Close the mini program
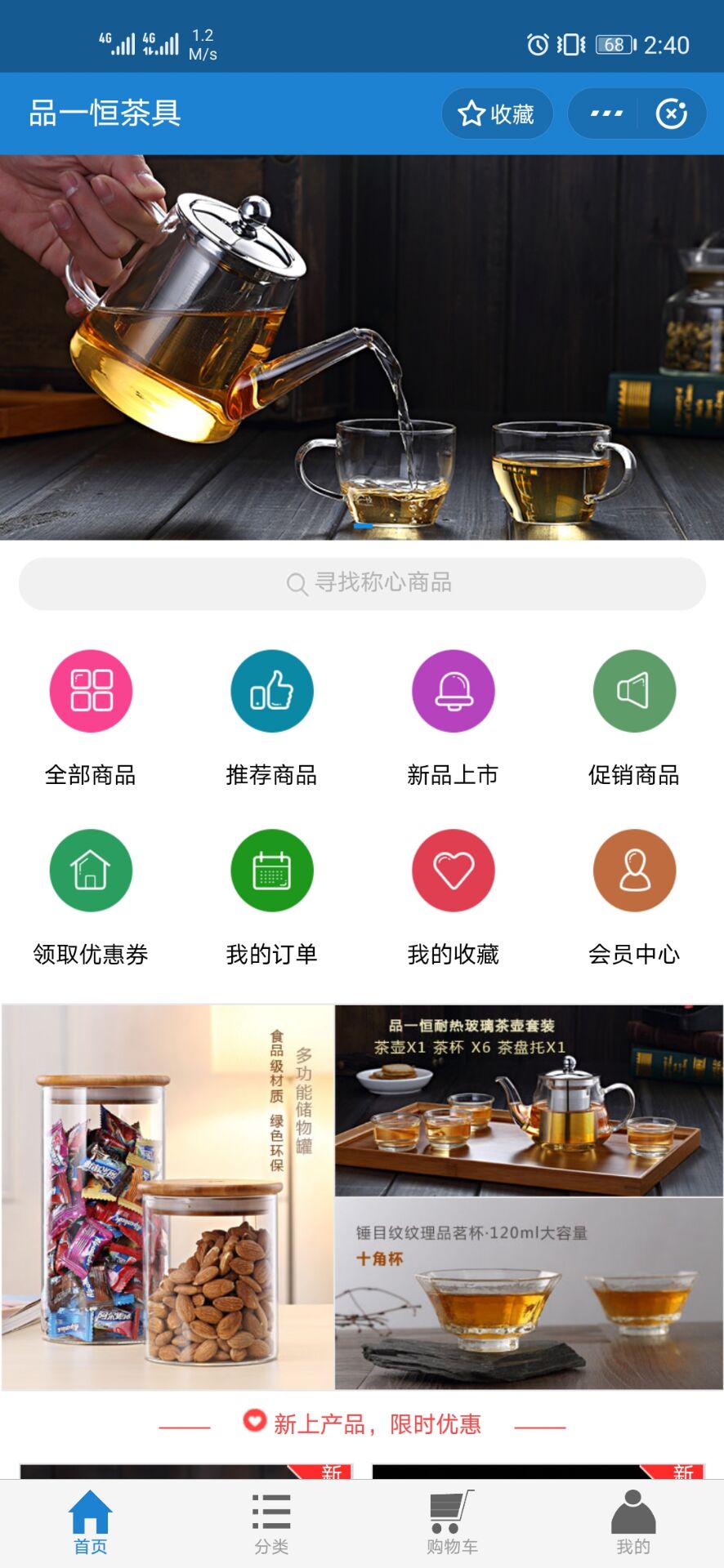724x1568 pixels. tap(671, 114)
